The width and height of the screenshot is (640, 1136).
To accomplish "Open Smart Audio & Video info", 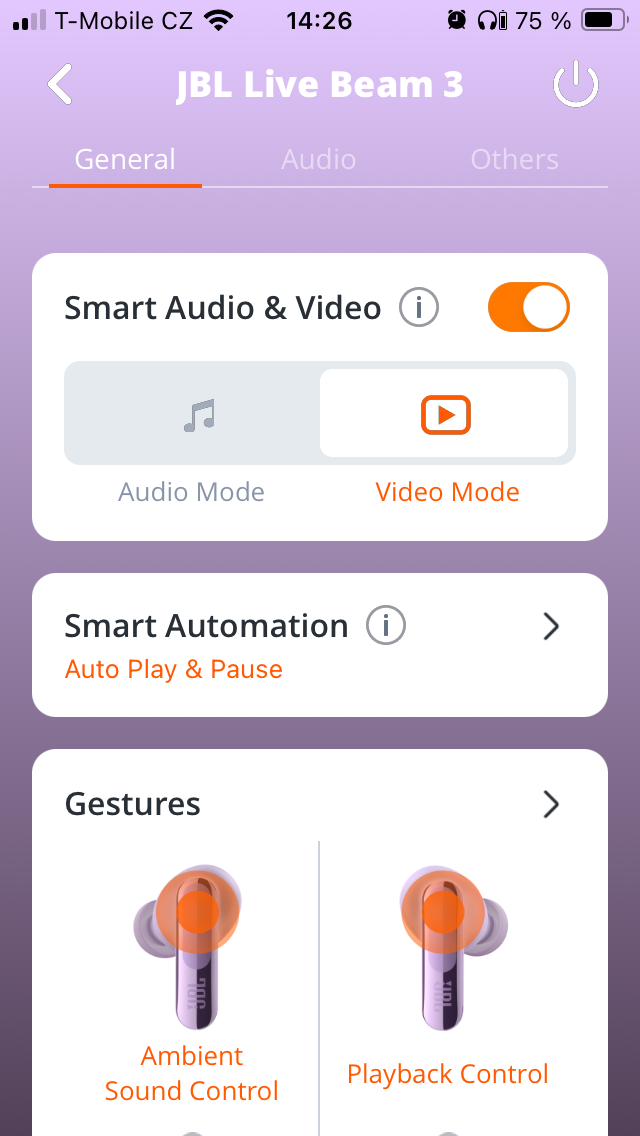I will click(419, 308).
